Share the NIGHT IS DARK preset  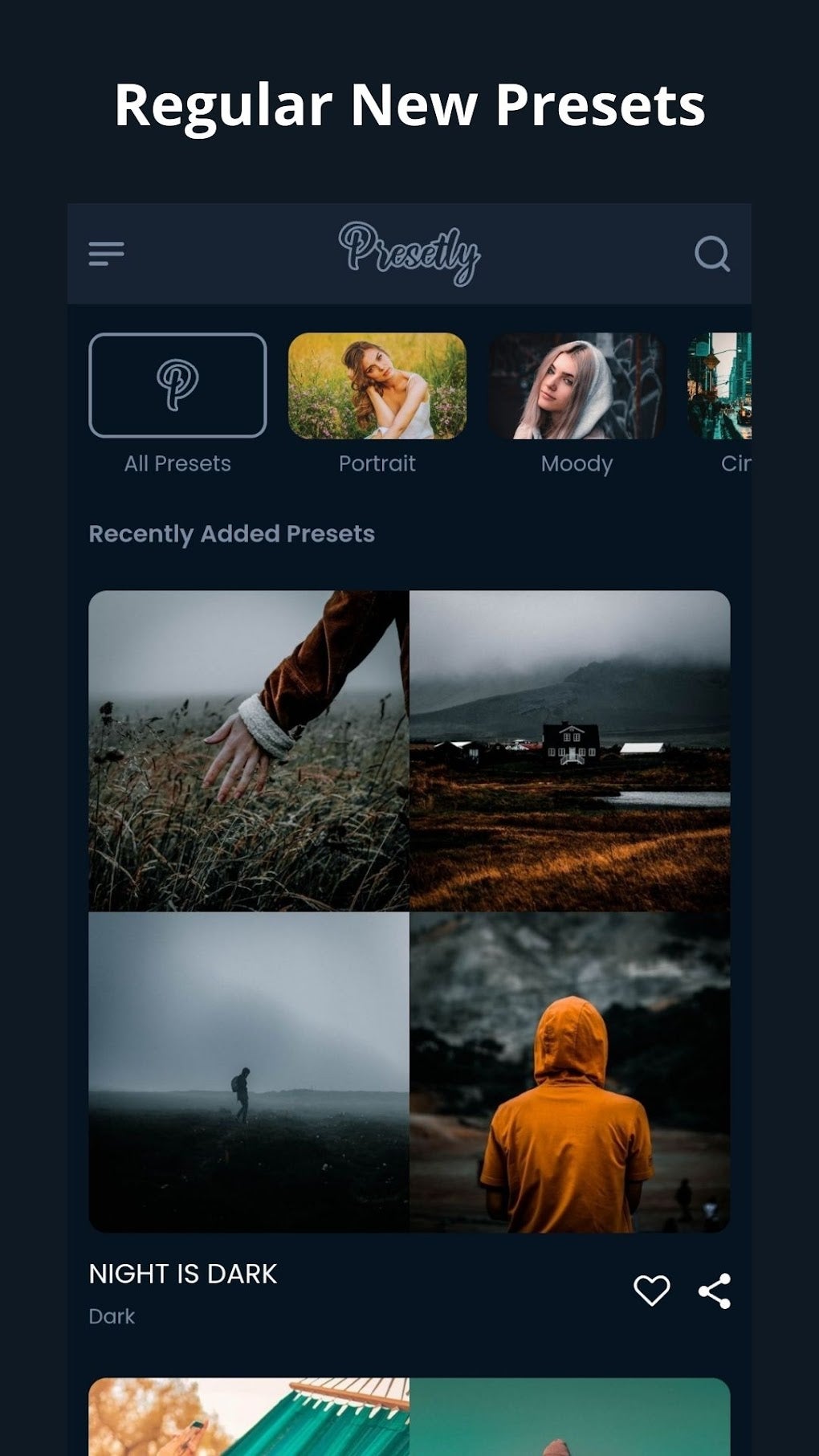[x=714, y=1291]
